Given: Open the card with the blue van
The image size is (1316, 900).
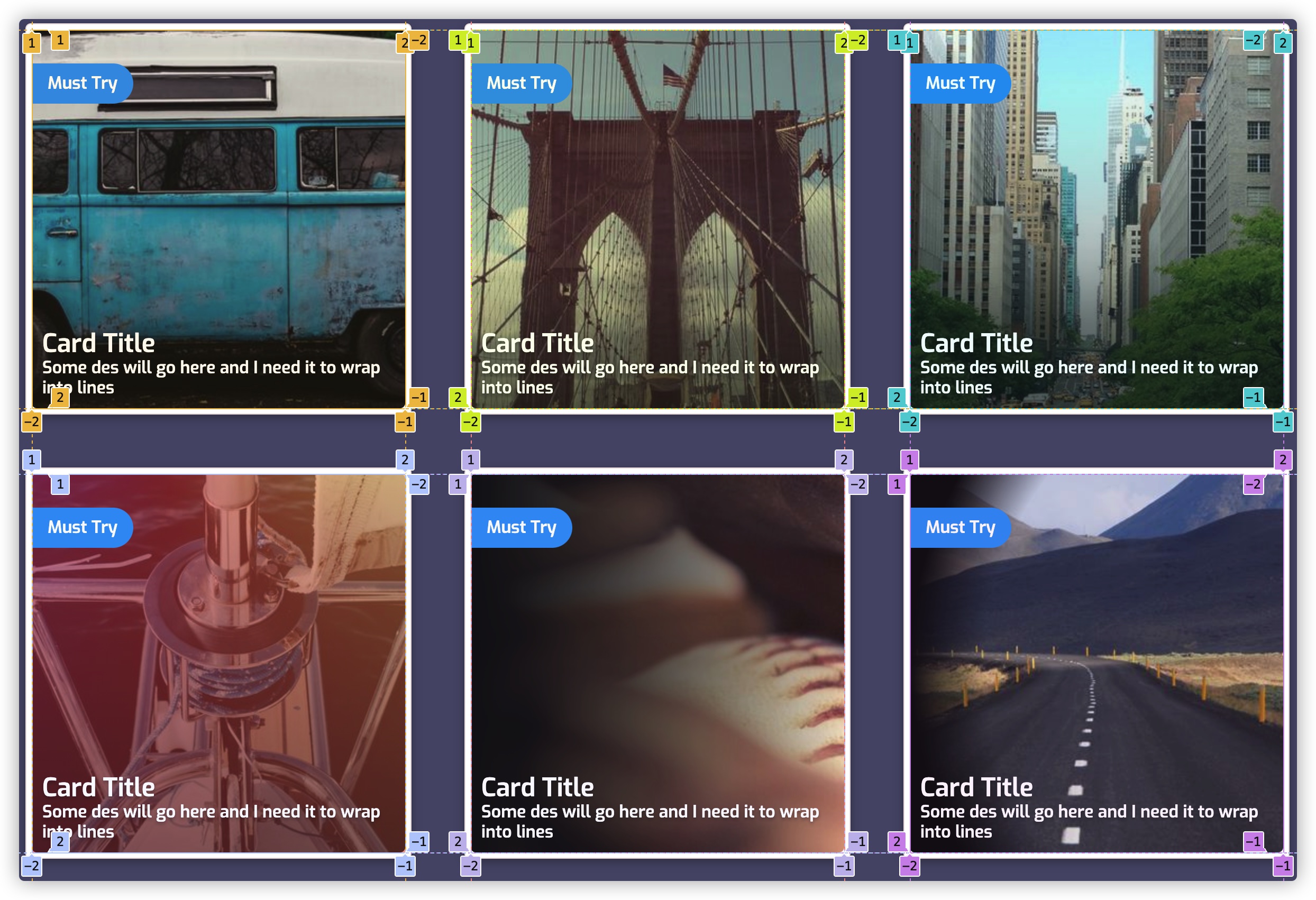Looking at the screenshot, I should [218, 219].
